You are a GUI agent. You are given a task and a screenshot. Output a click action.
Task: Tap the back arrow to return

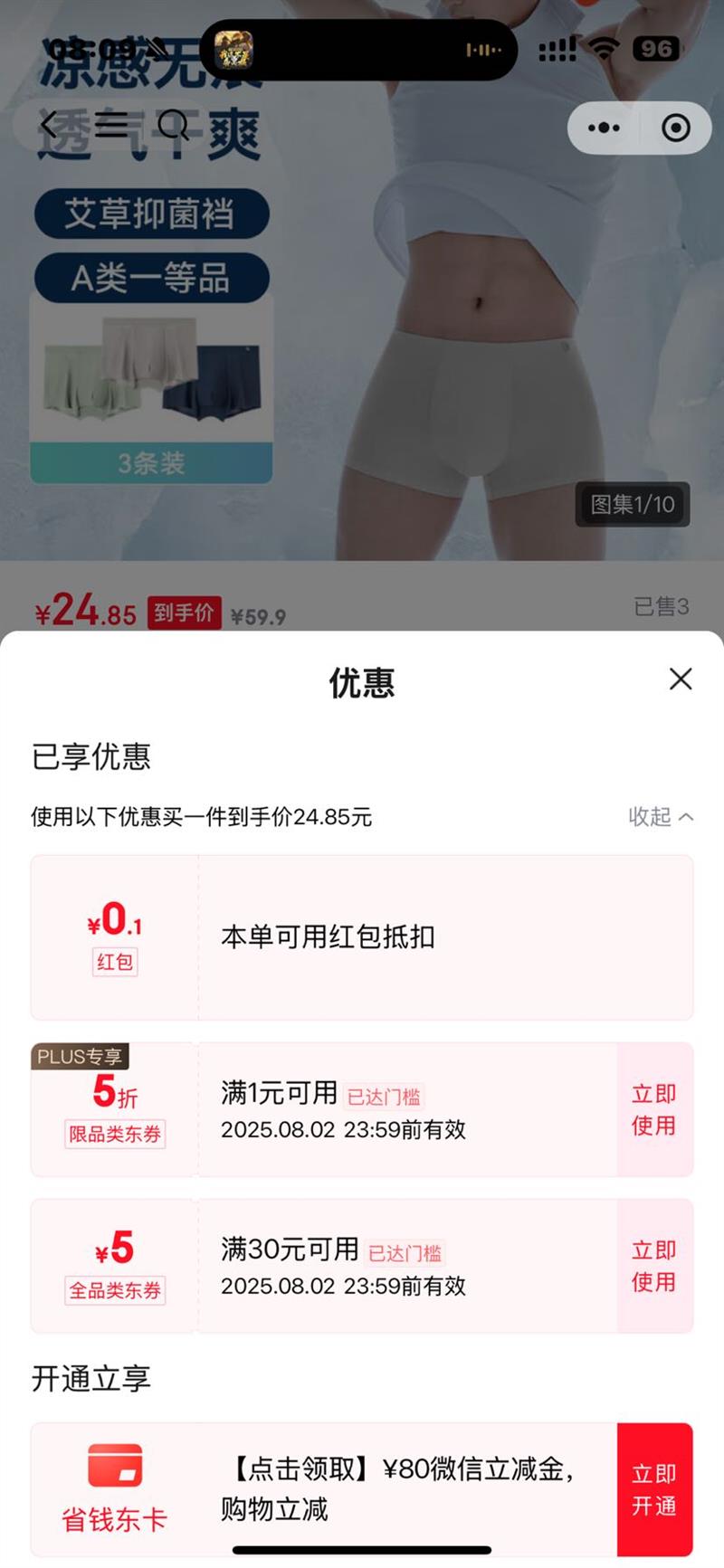50,127
